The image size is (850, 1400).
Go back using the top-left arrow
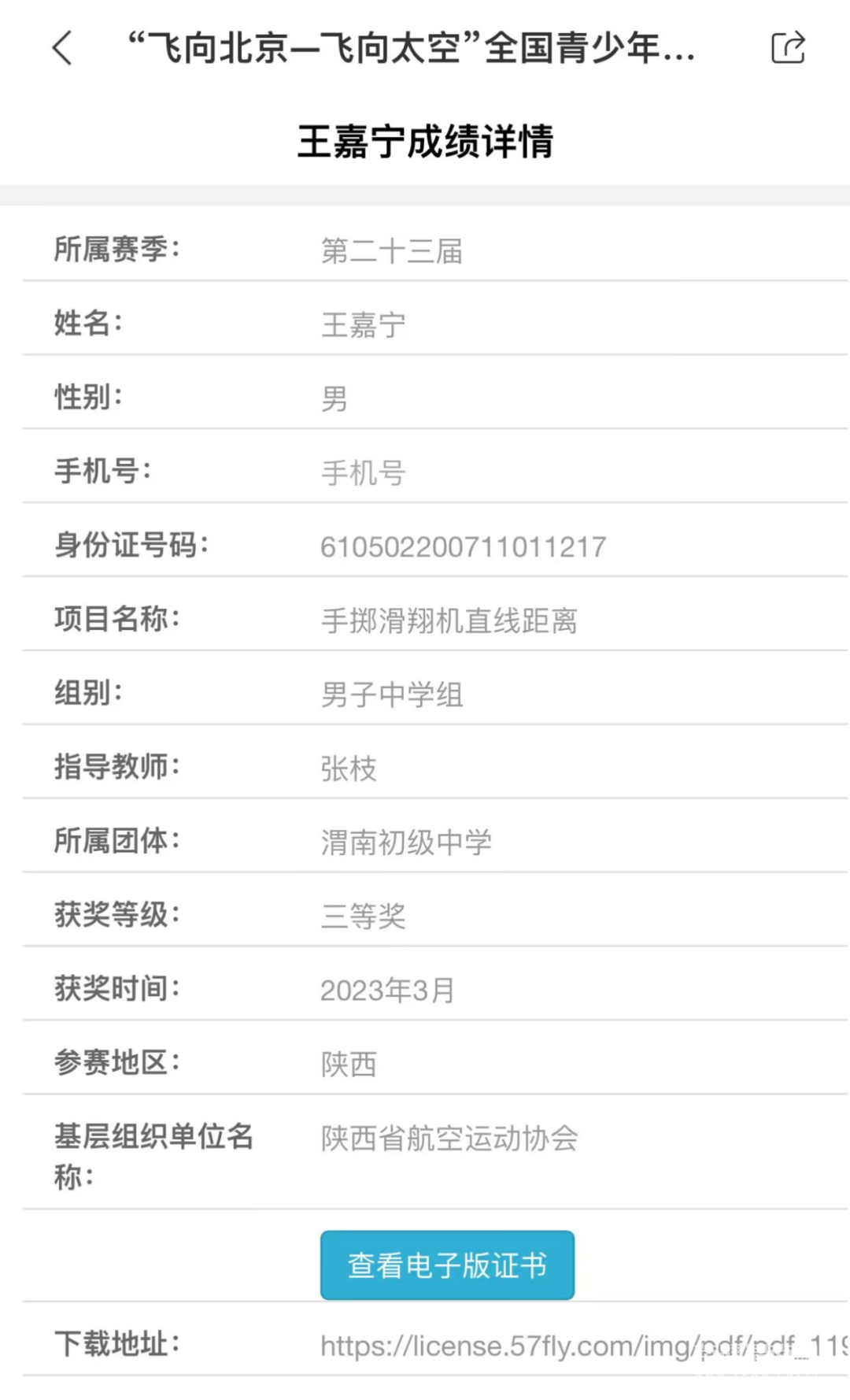(62, 48)
